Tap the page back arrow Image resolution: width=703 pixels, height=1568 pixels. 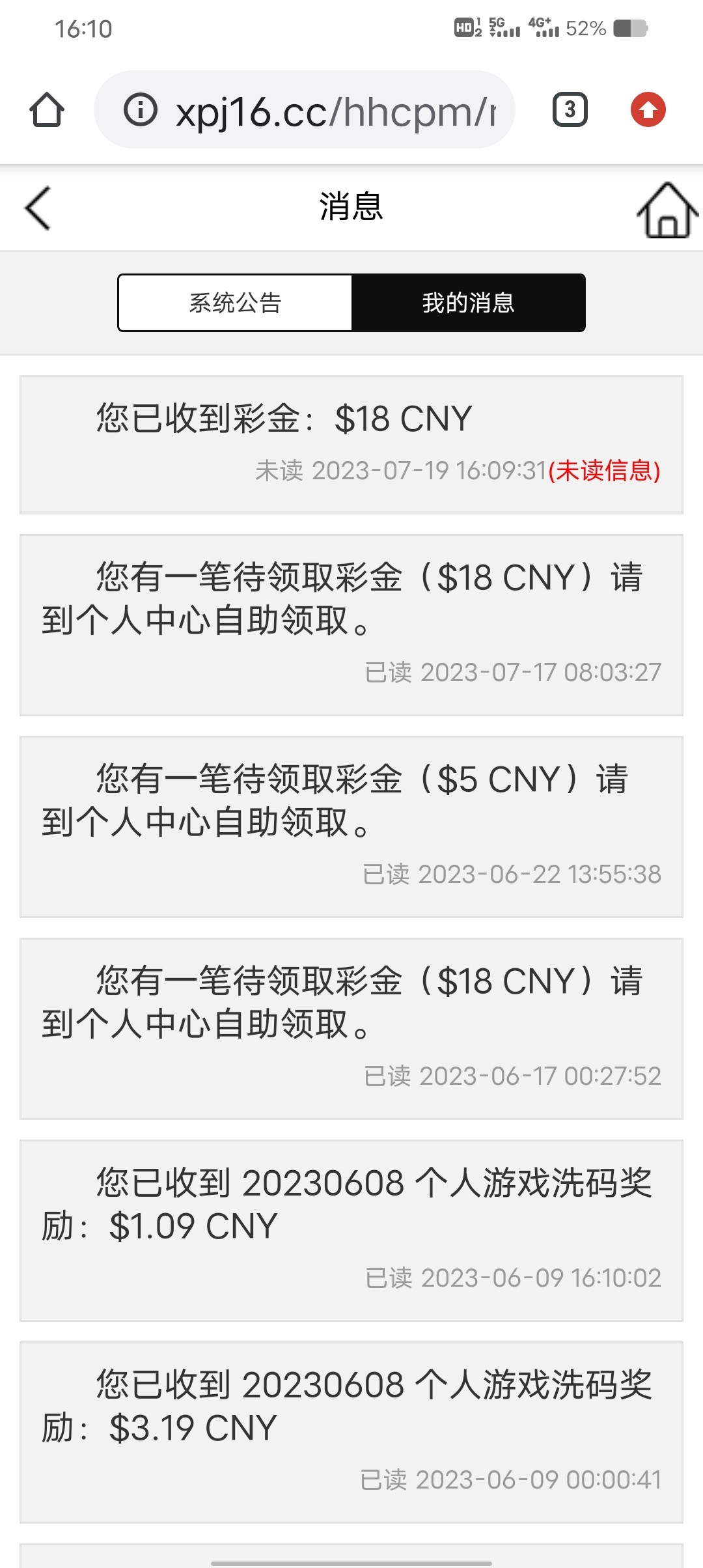[x=37, y=208]
